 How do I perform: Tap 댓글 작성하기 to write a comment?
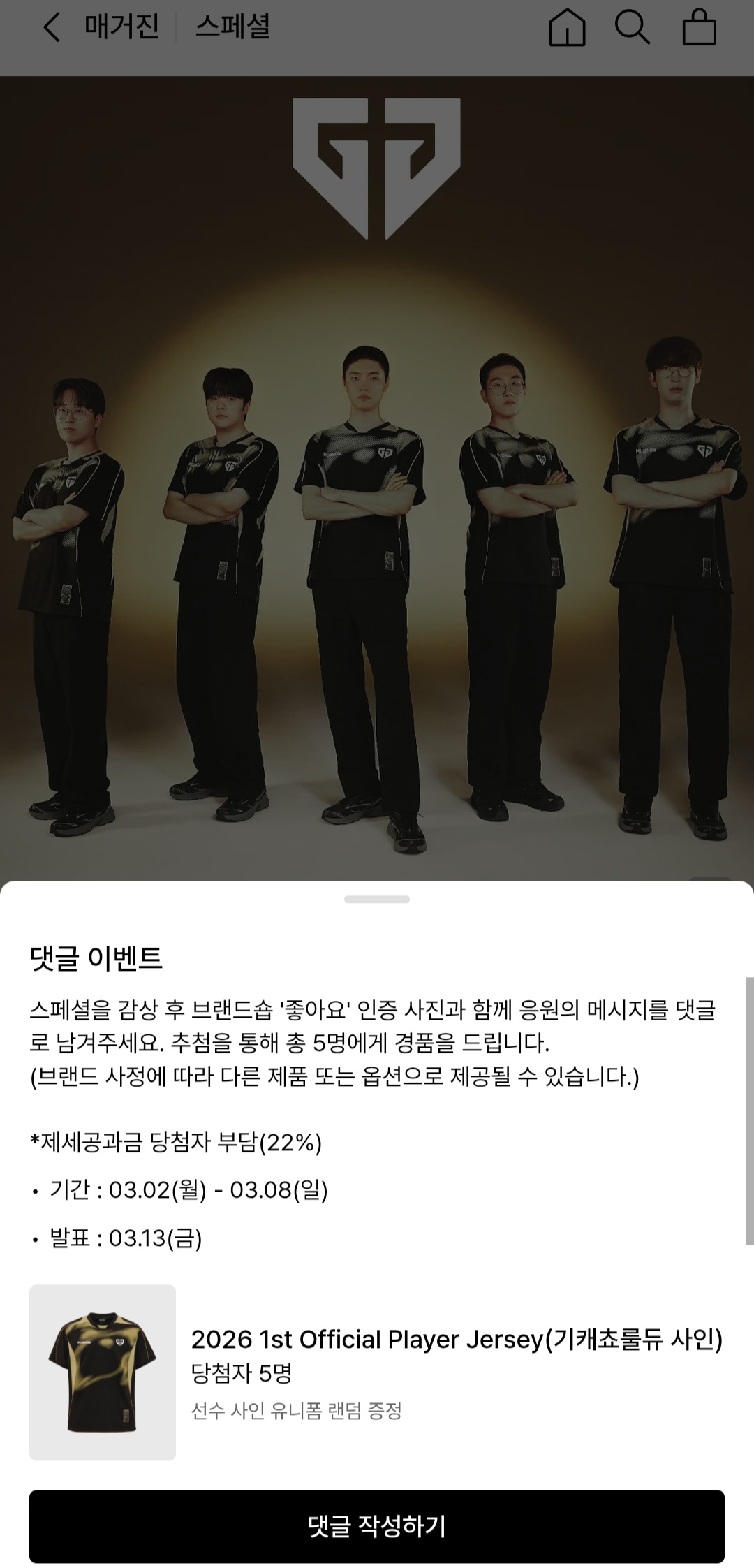(377, 1526)
